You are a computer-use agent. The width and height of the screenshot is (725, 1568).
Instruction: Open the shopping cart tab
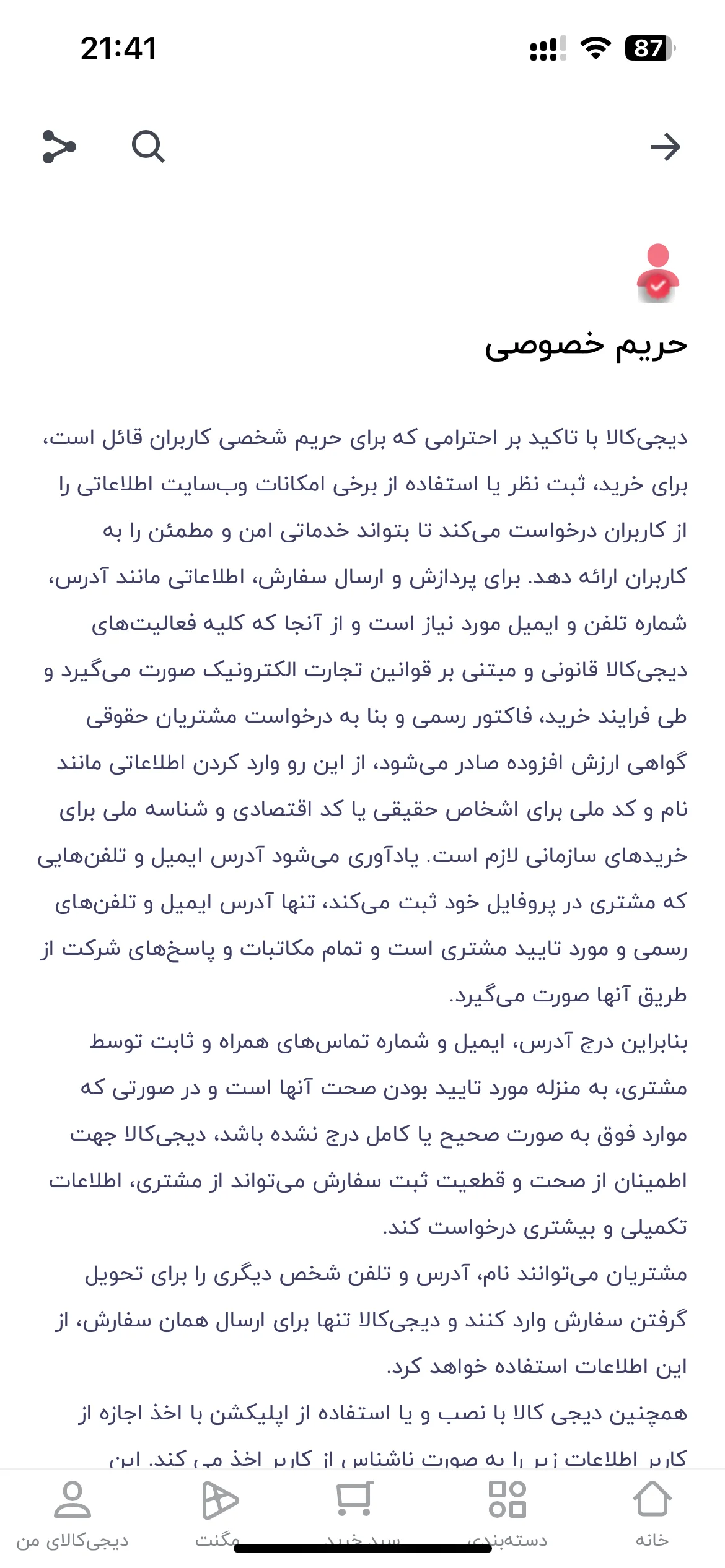(362, 1514)
